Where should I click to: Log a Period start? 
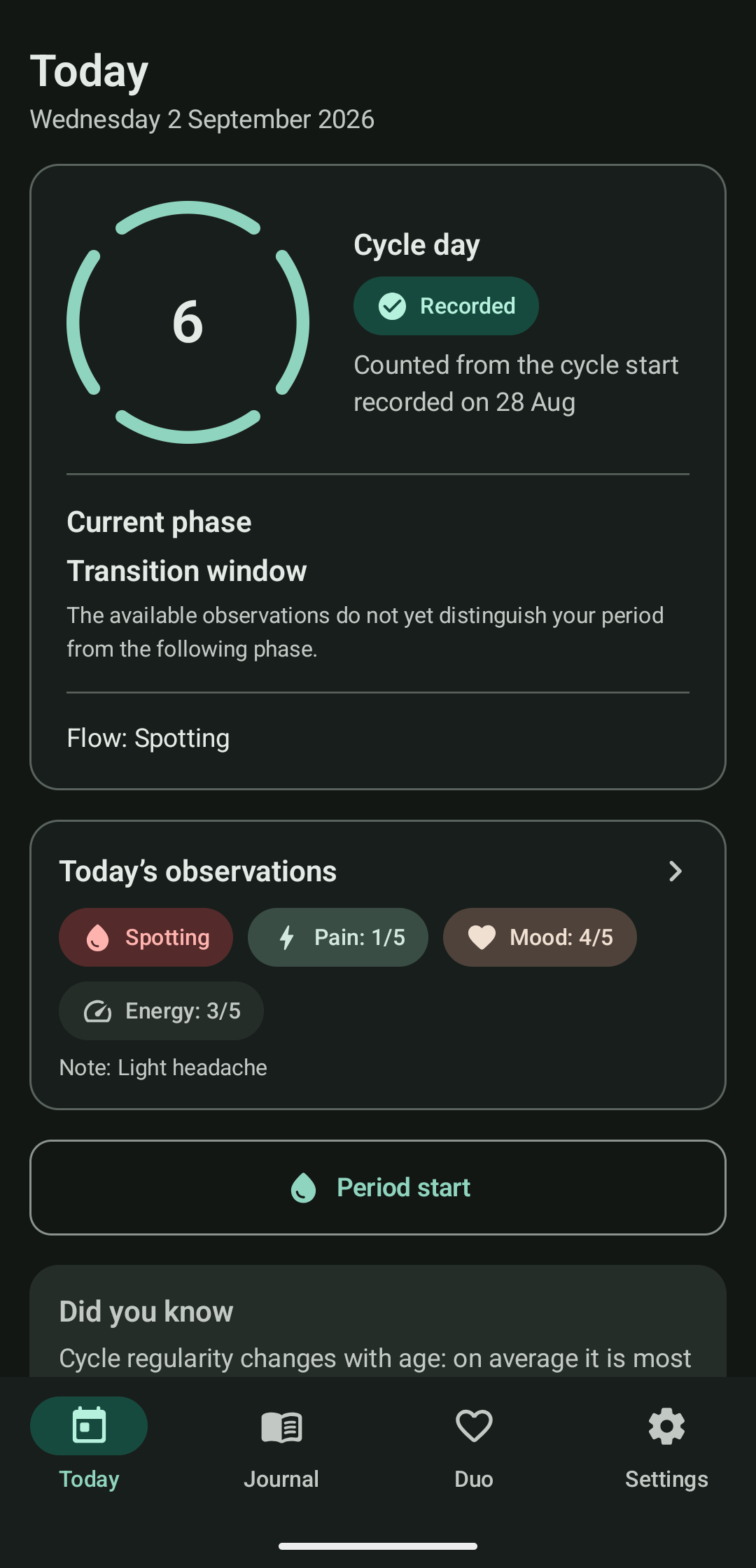coord(378,1187)
